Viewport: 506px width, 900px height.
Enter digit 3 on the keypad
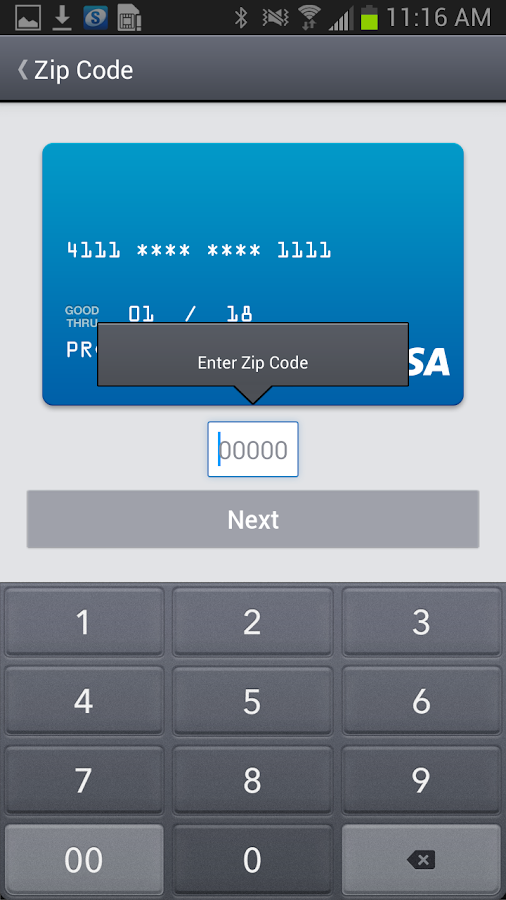click(422, 622)
